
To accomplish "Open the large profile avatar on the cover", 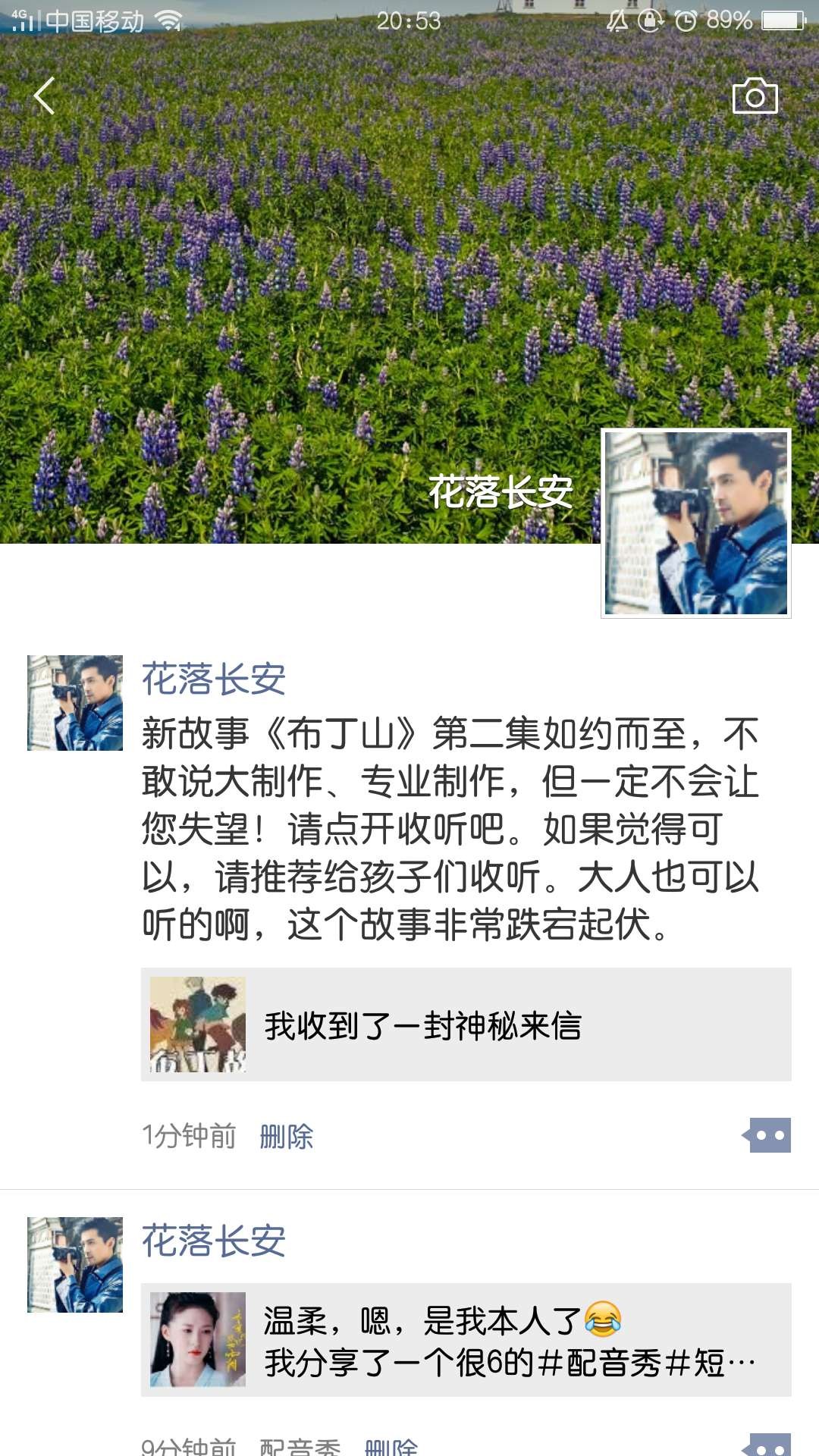I will point(695,523).
